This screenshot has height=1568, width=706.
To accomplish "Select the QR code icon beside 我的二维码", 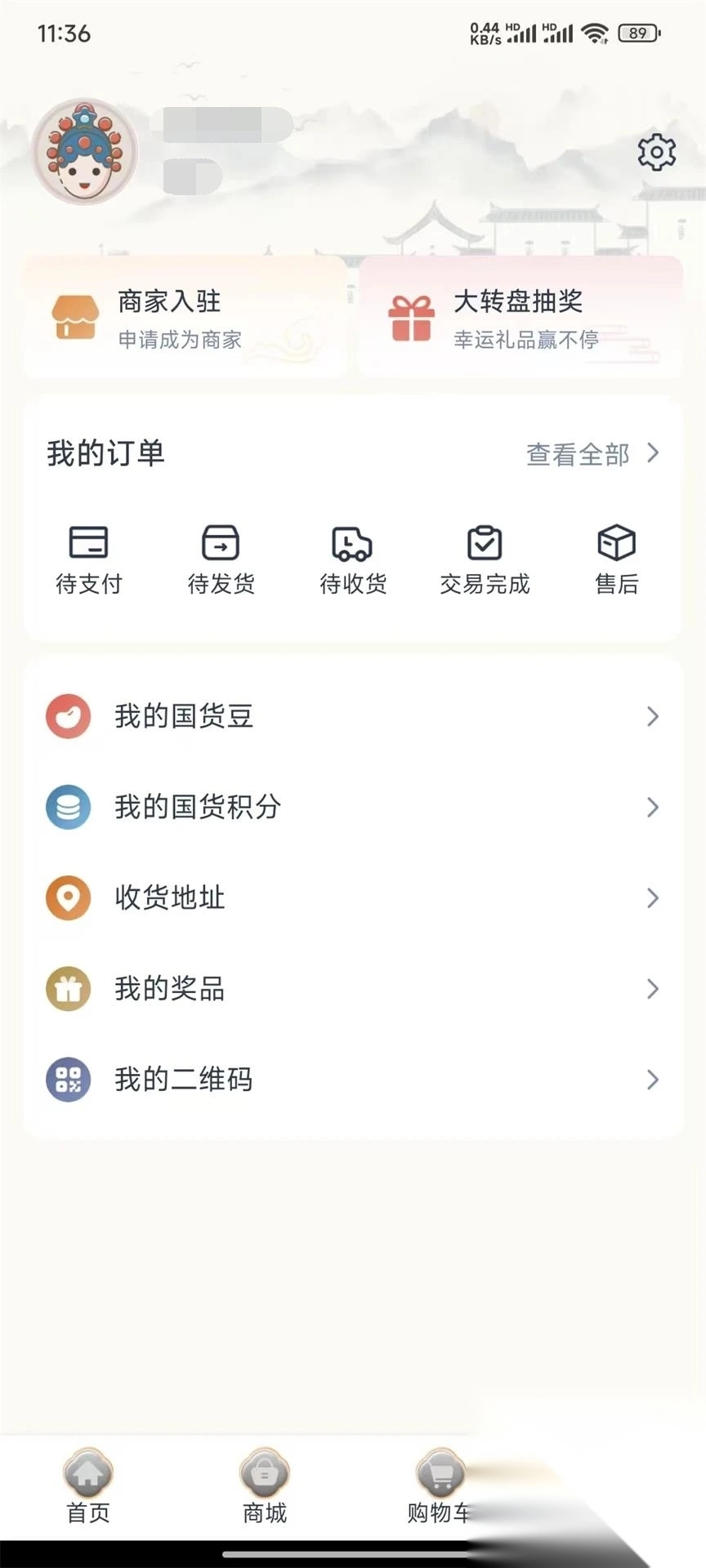I will [x=69, y=1079].
